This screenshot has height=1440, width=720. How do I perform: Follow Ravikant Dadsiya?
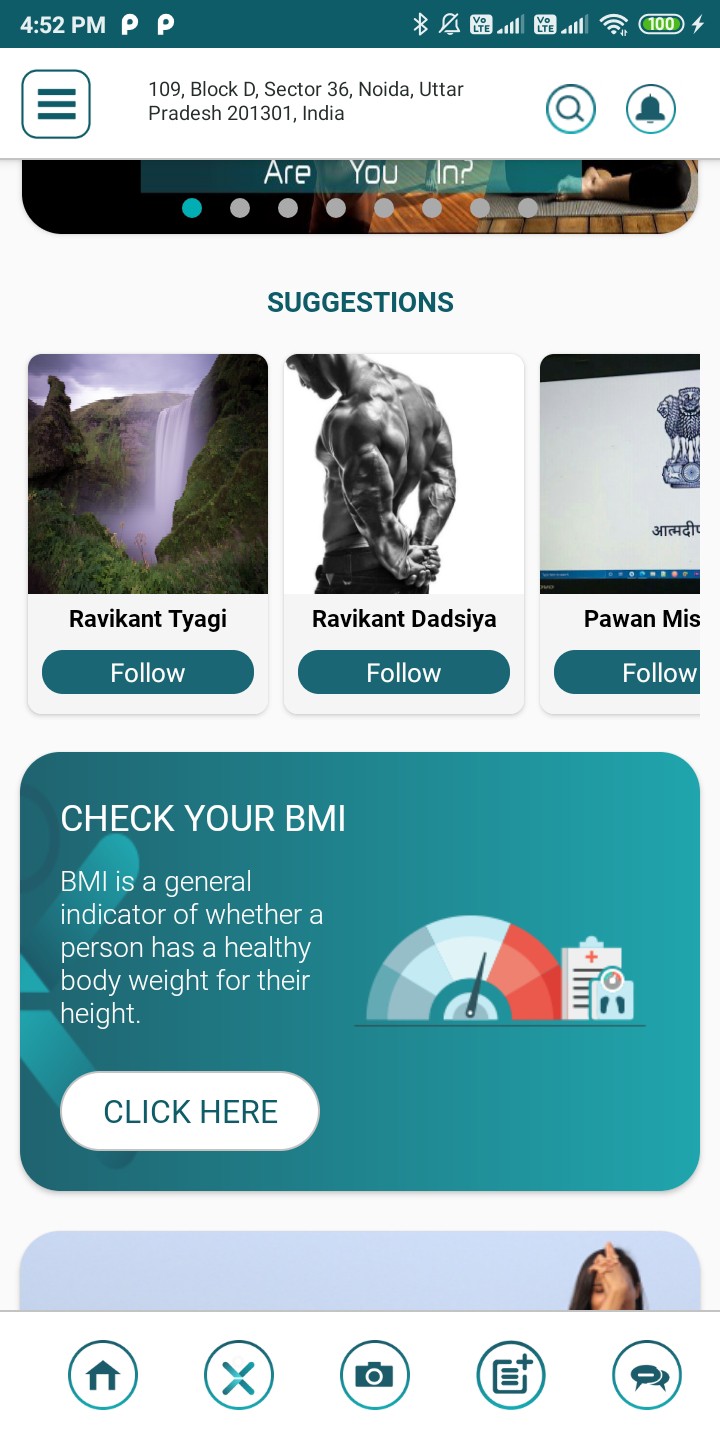click(404, 672)
